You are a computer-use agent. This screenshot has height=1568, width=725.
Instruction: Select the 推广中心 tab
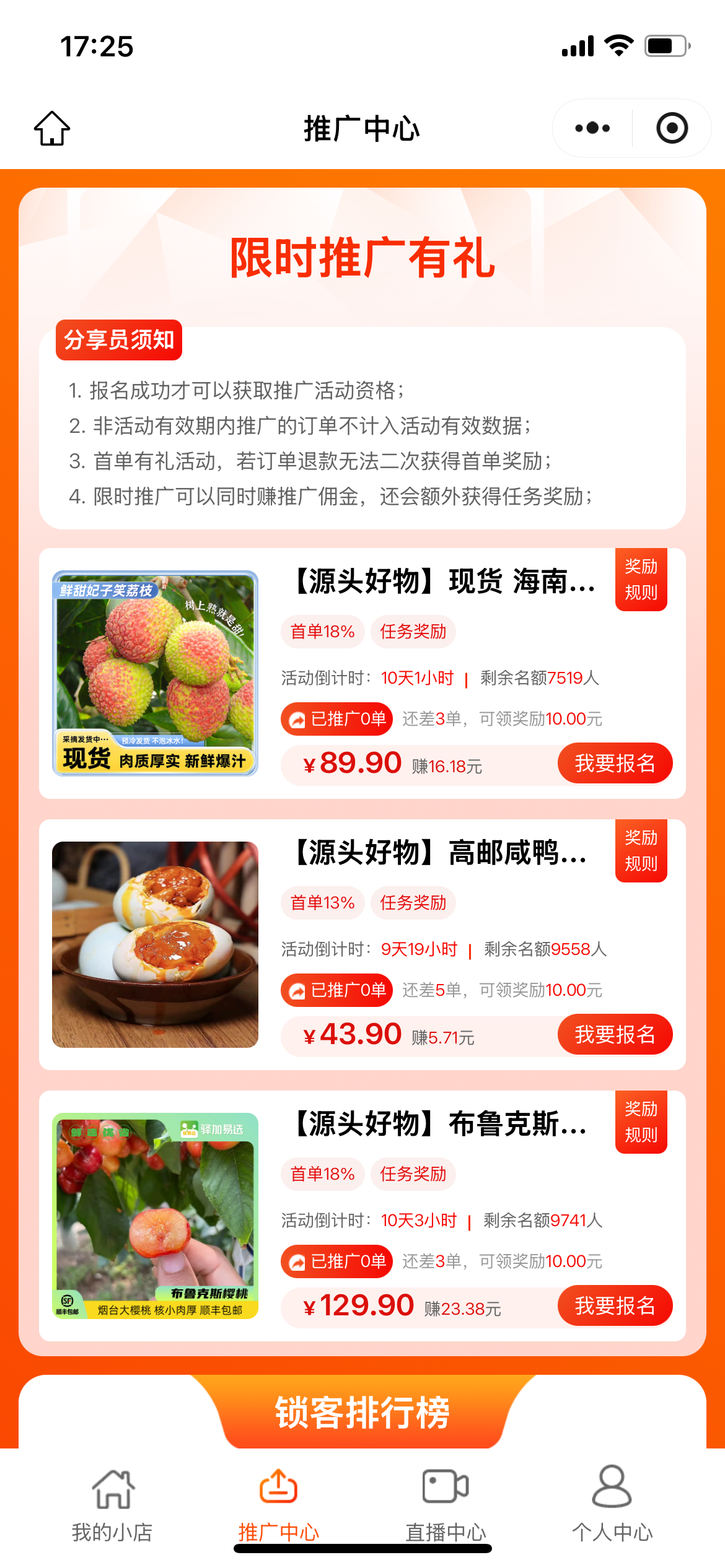coord(279,1505)
